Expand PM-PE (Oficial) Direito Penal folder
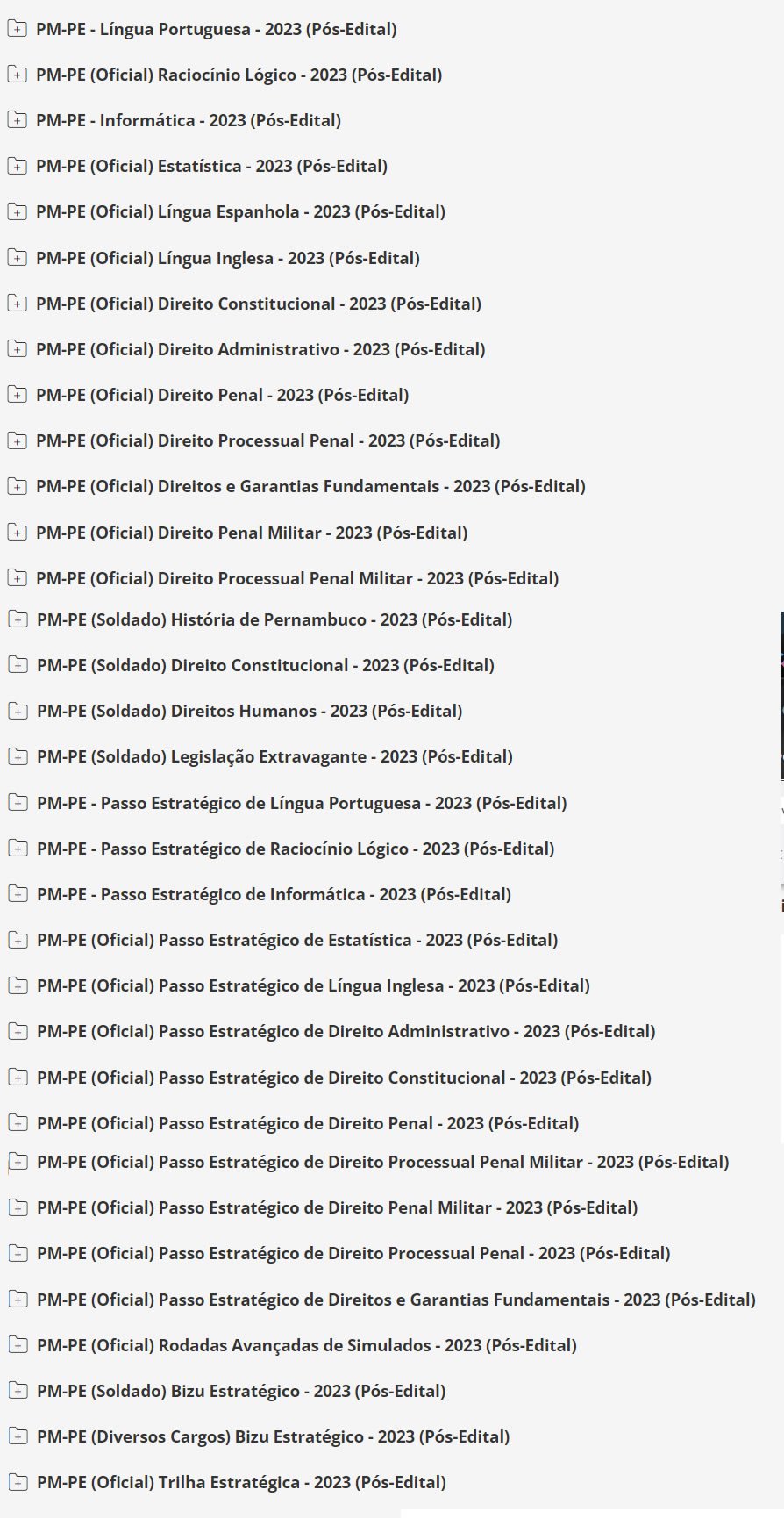This screenshot has width=784, height=1518. (x=17, y=395)
